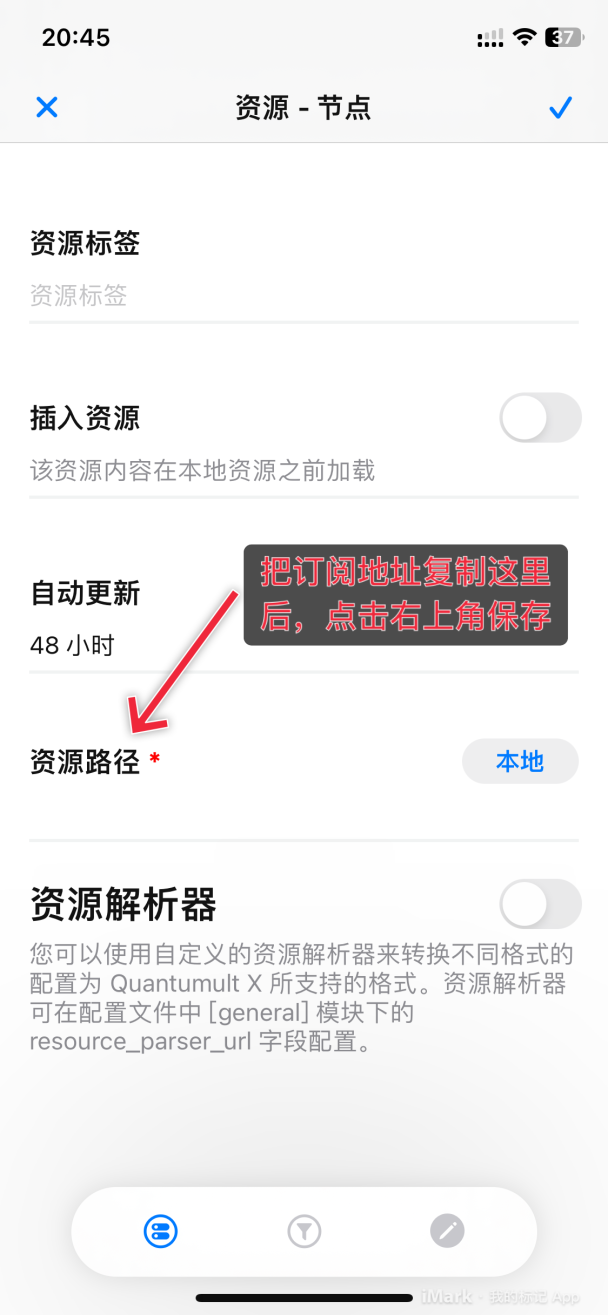Switch to the server nodes tab
Image resolution: width=608 pixels, height=1315 pixels.
[160, 1231]
